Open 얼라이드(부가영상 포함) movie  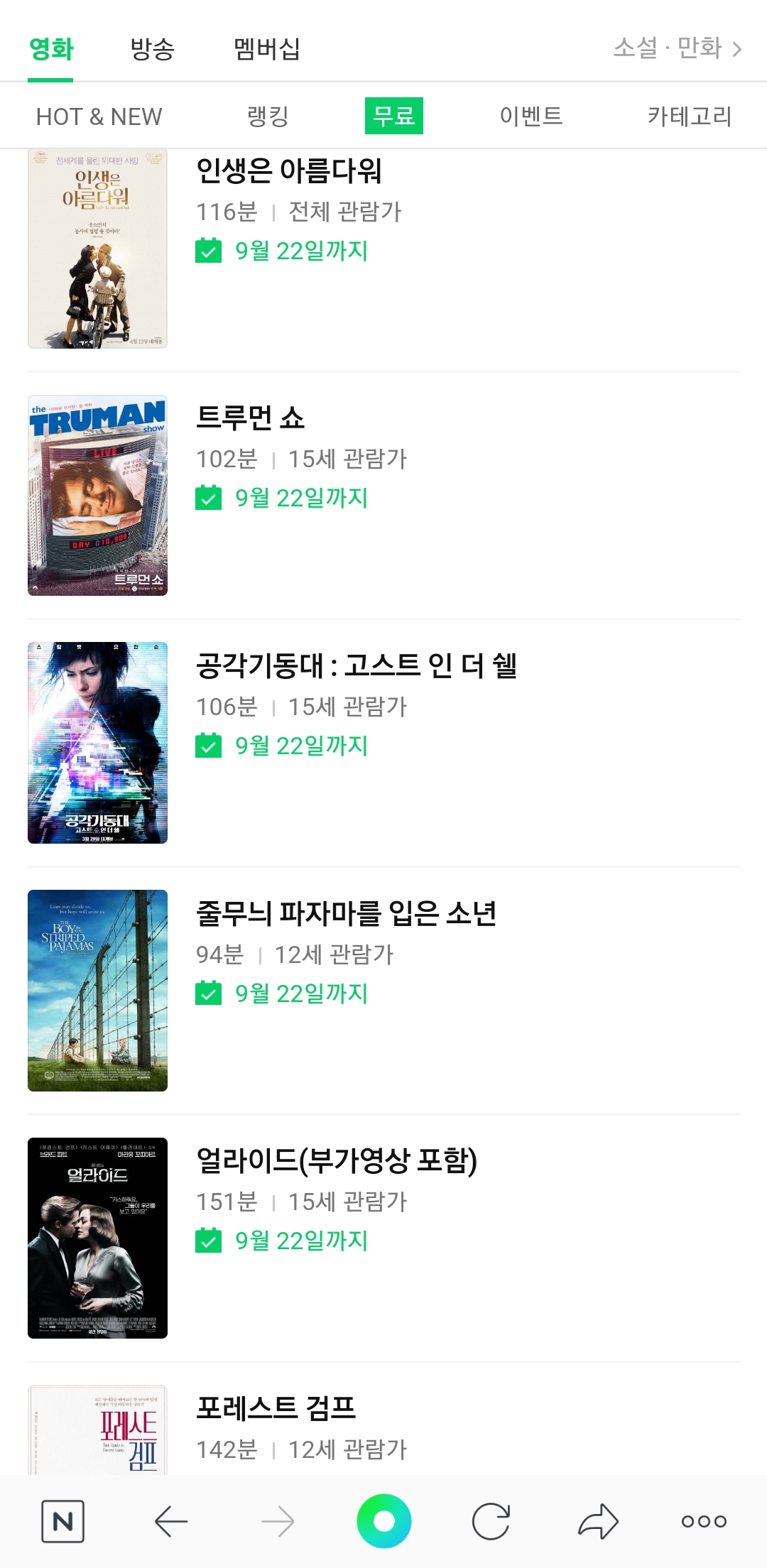(383, 1238)
